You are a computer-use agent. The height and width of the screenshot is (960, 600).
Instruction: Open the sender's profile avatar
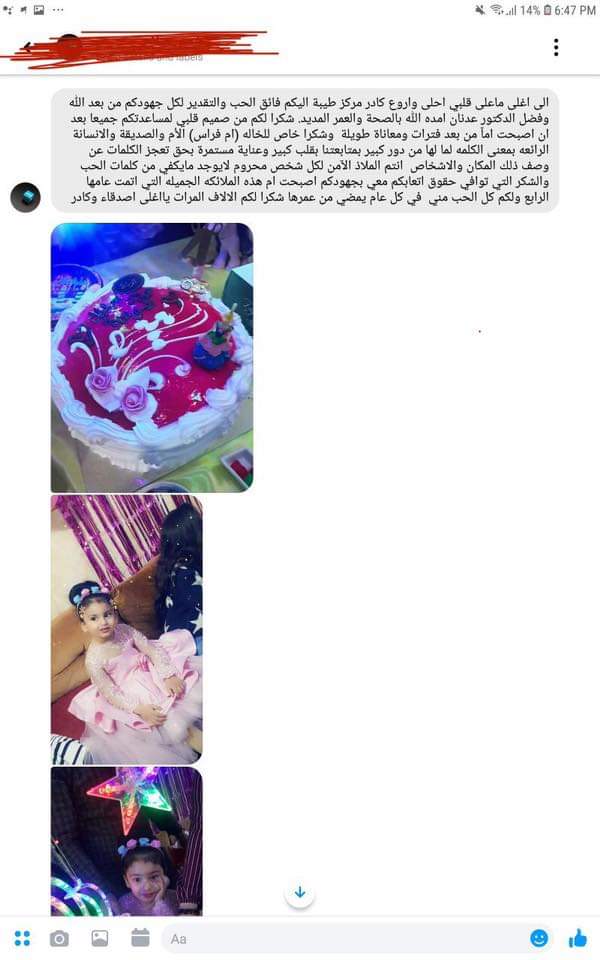25,197
